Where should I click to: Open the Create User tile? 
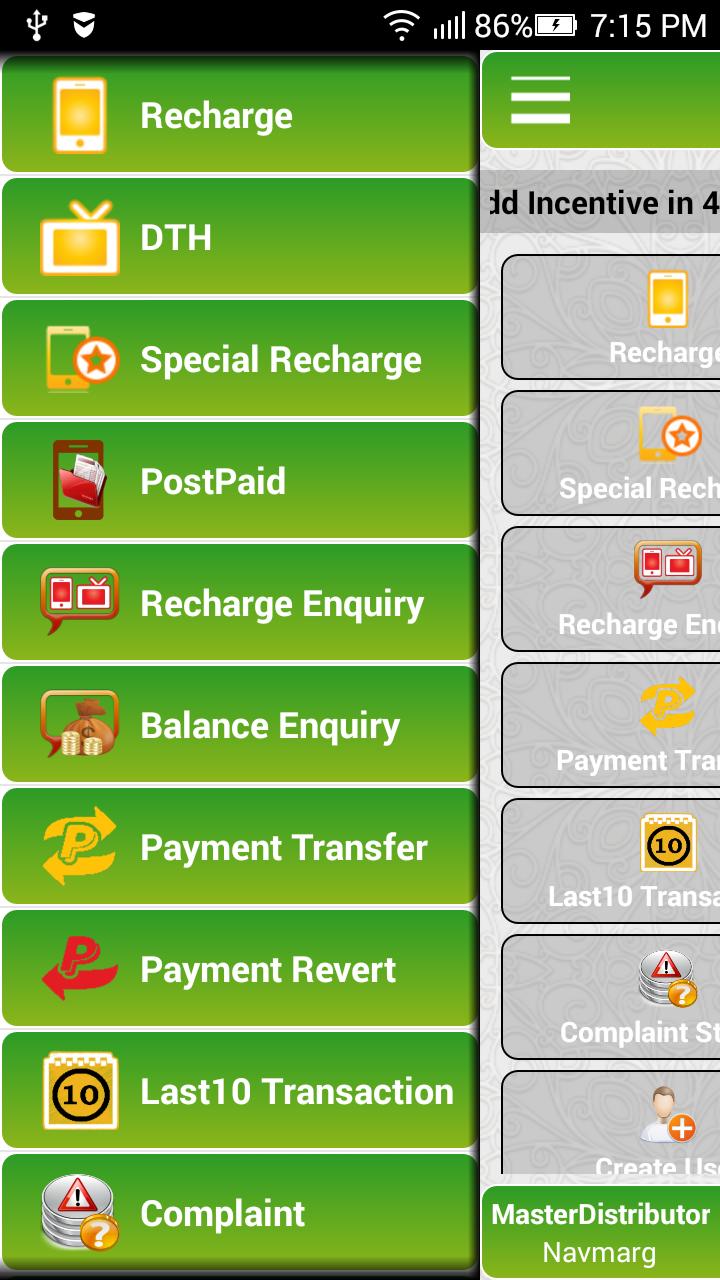[x=611, y=1123]
